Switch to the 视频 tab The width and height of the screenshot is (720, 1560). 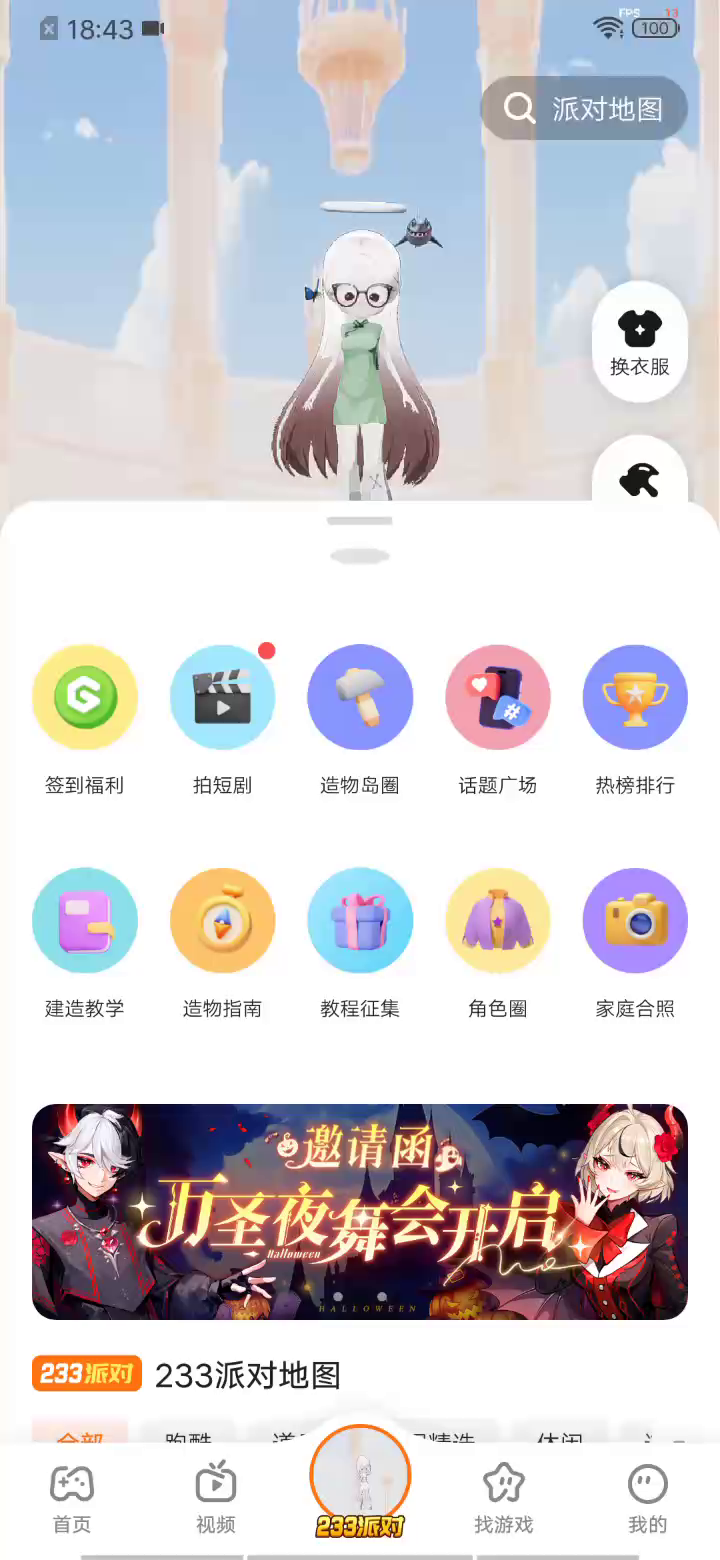coord(216,1497)
